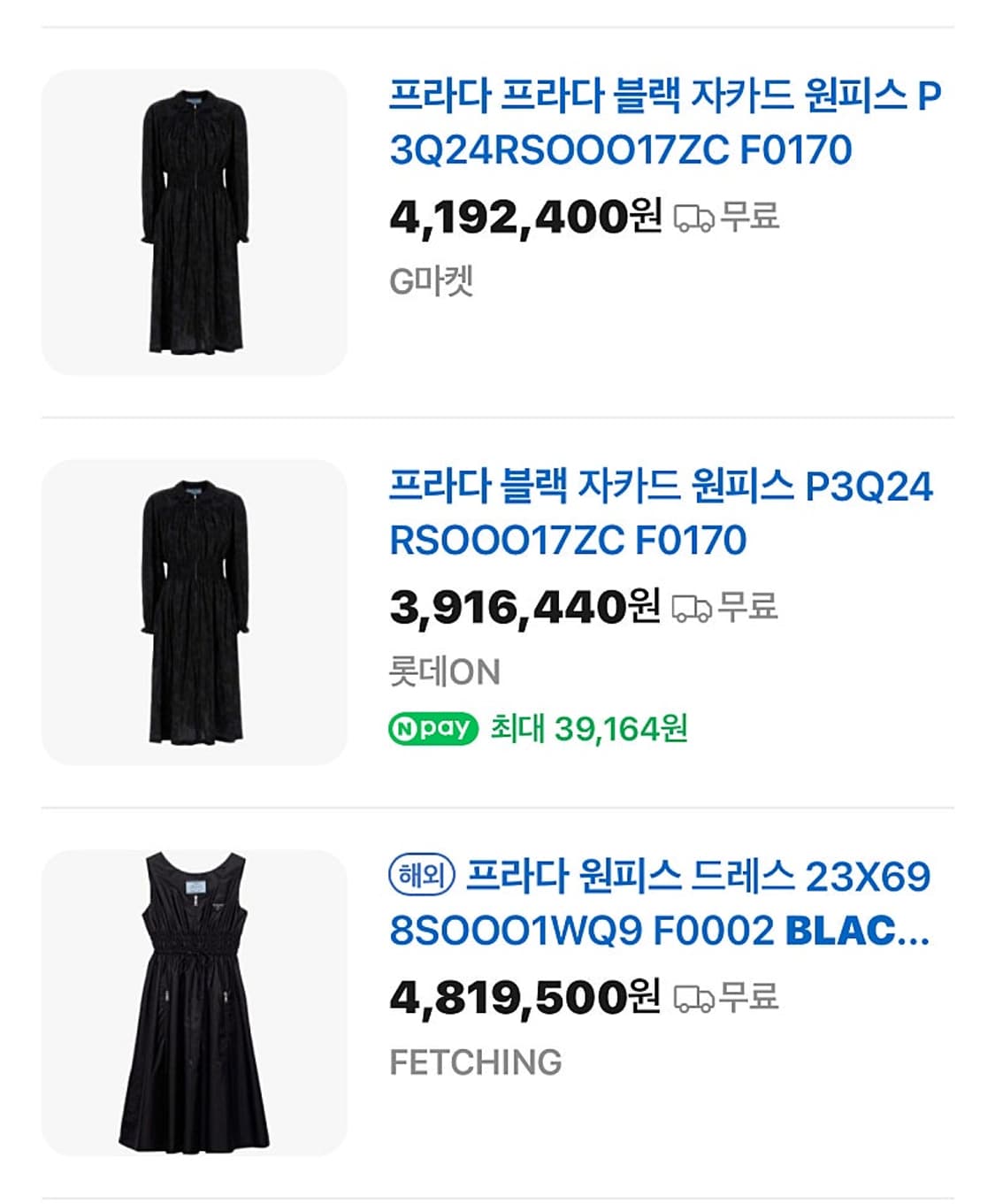Click the 최대 39,164원 Npay reward text
Image resolution: width=995 pixels, height=1204 pixels.
click(588, 726)
